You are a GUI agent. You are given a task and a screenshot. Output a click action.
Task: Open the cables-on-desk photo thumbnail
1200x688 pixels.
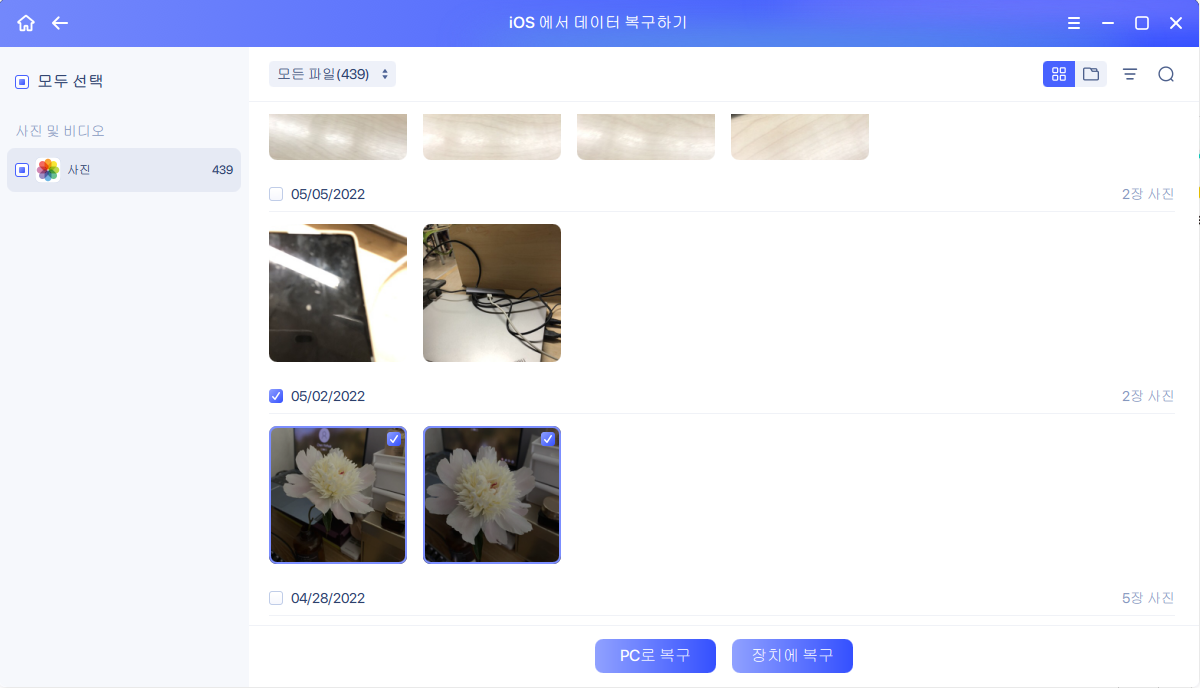(x=492, y=293)
